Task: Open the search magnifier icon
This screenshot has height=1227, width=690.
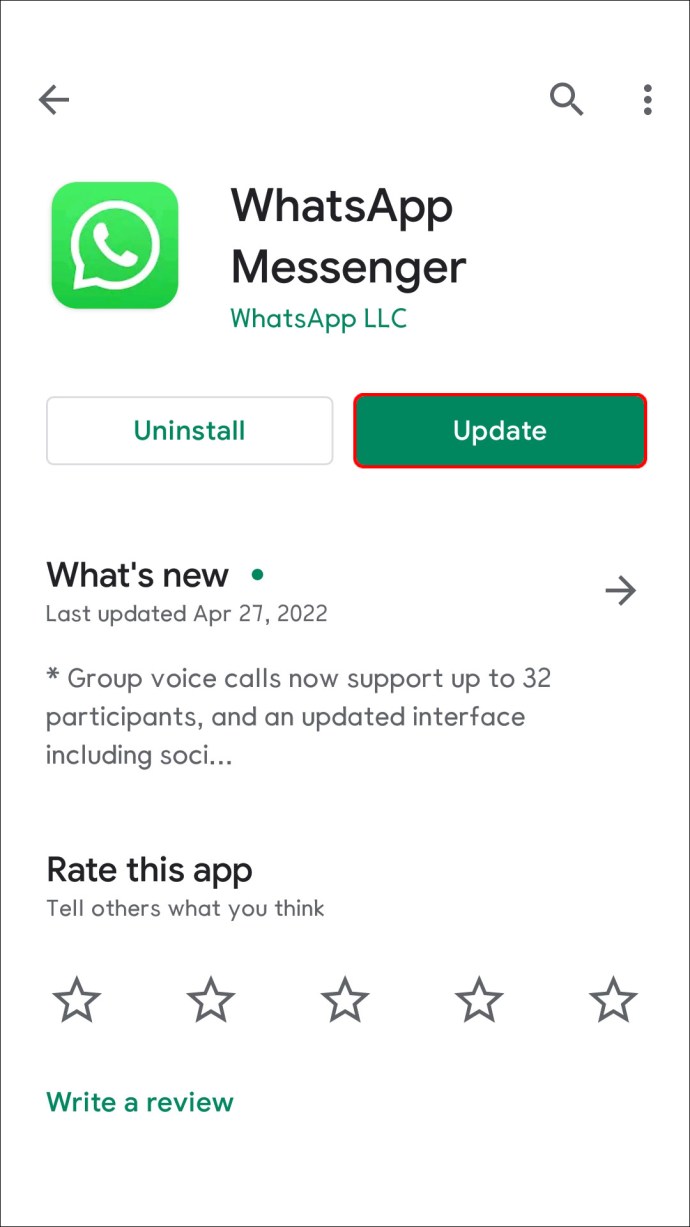Action: point(566,99)
